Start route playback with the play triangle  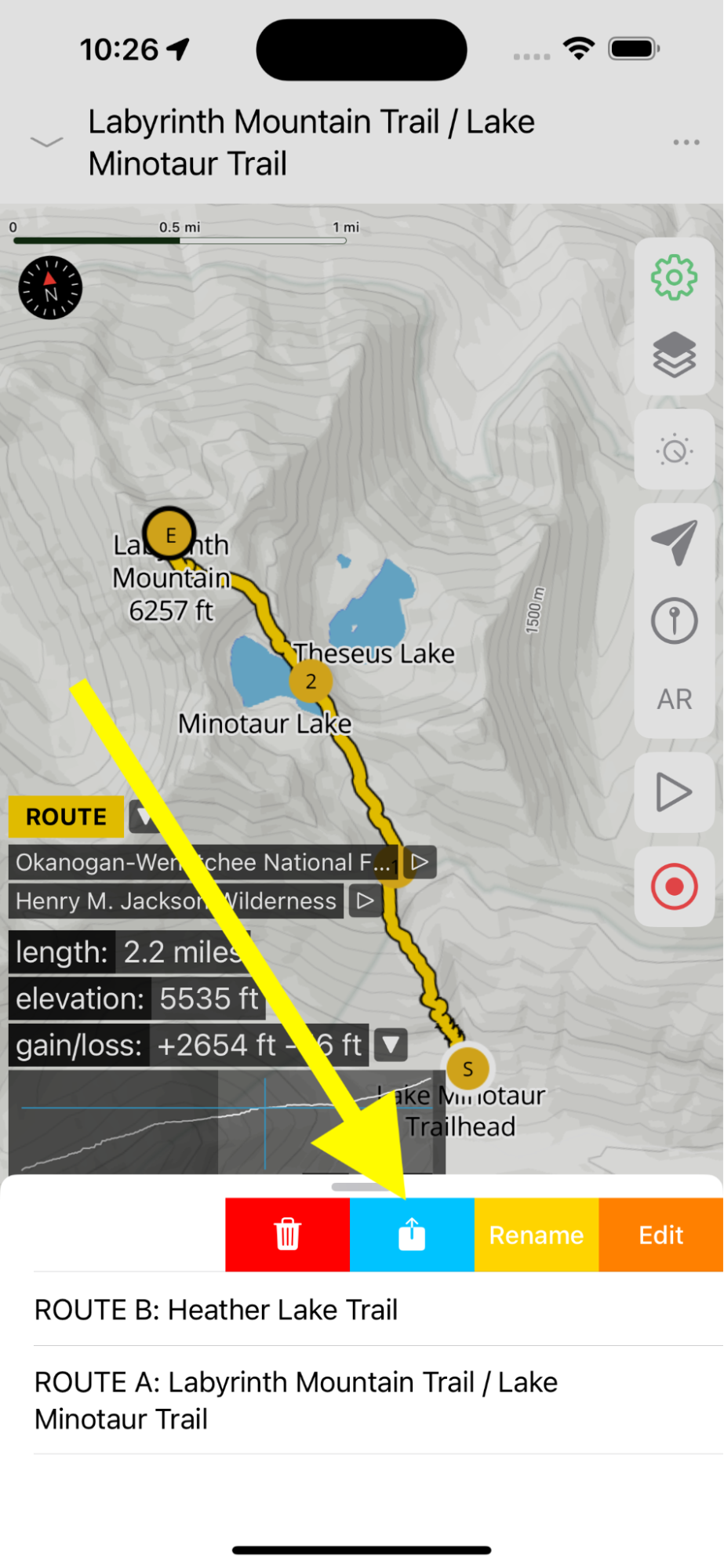[x=674, y=792]
